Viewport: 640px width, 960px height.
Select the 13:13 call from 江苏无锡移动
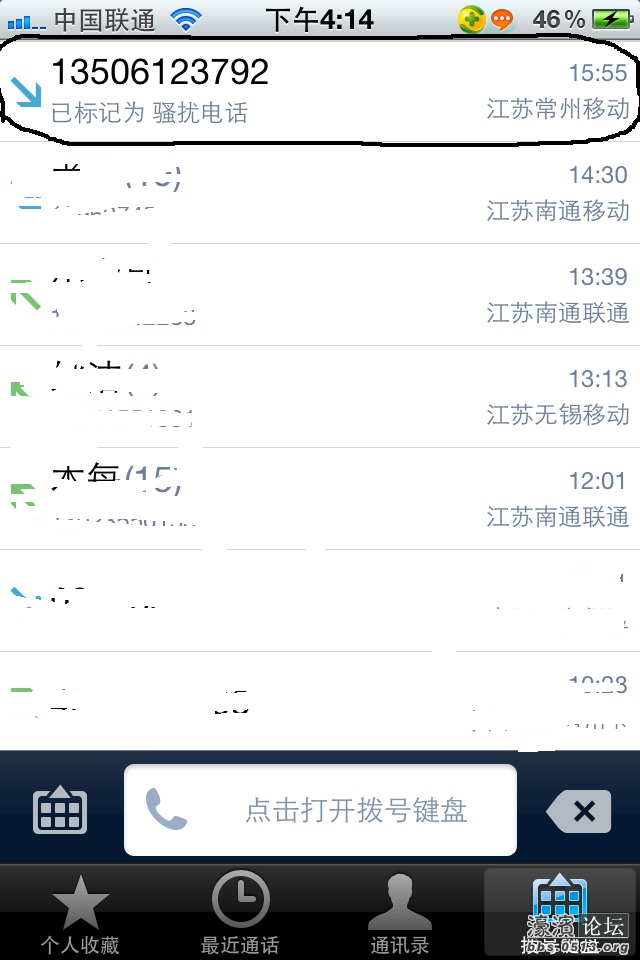pos(320,397)
